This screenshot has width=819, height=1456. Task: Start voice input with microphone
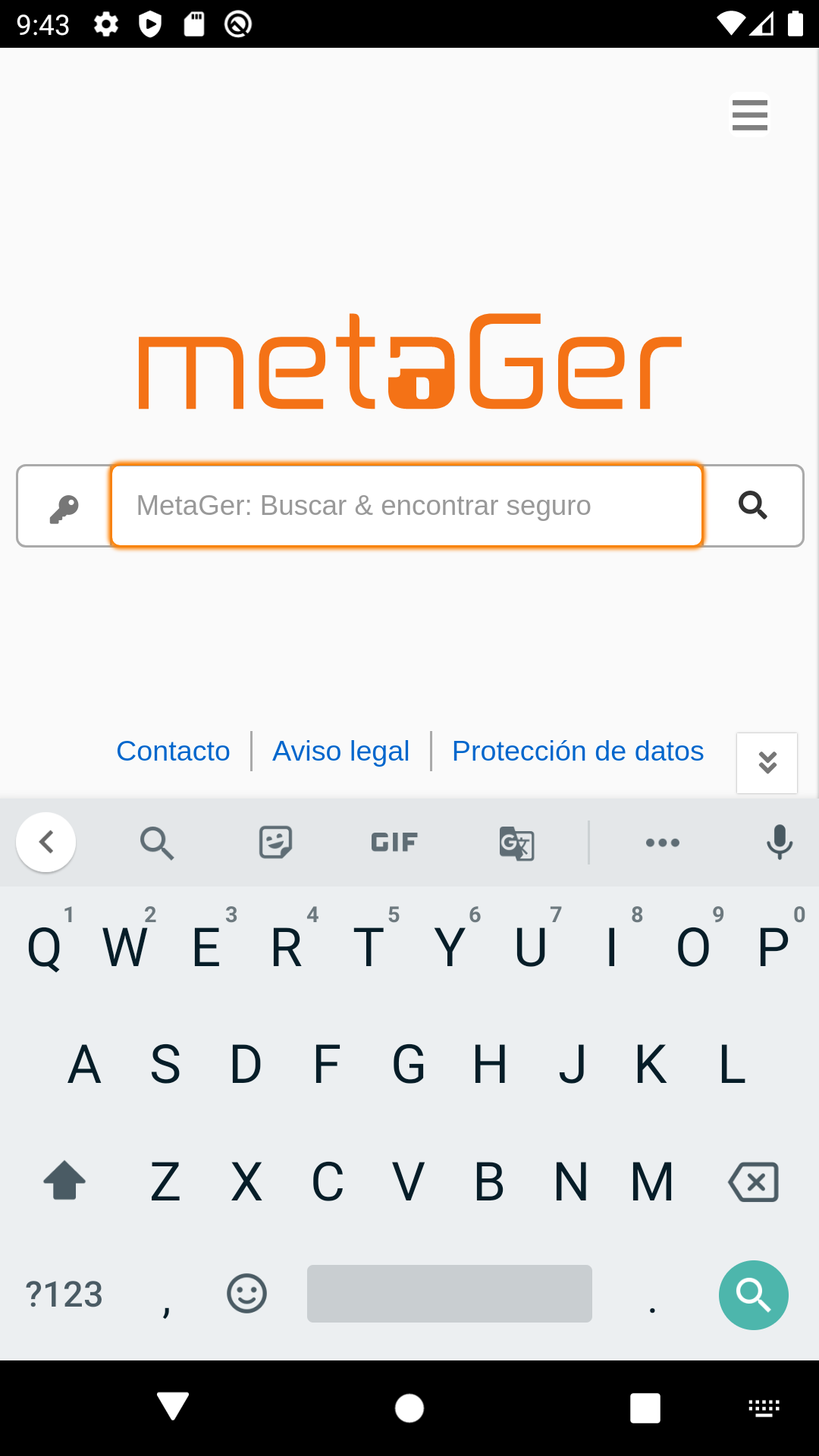779,842
